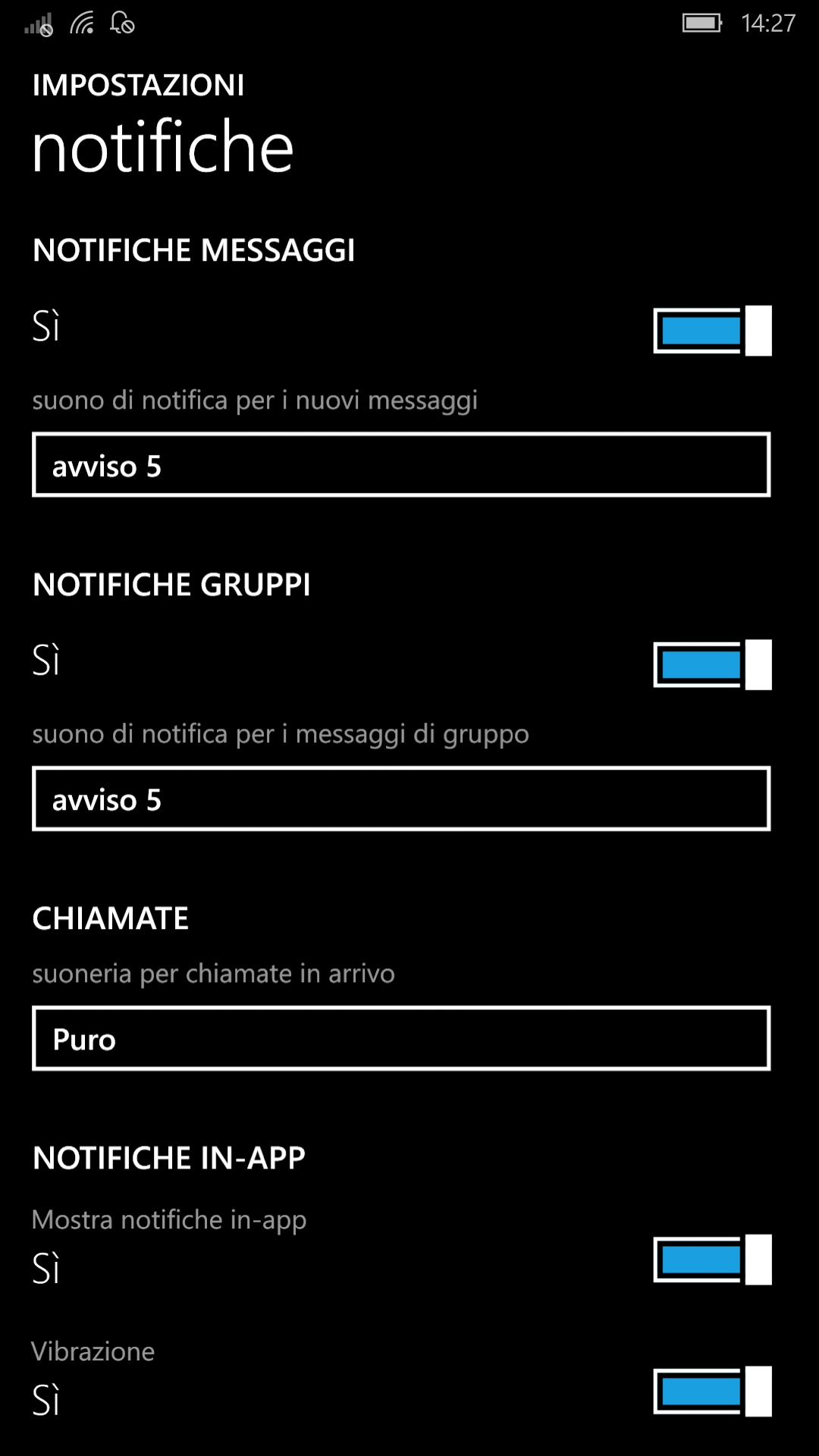Toggle Mostra notifiche in-app off

point(712,1259)
